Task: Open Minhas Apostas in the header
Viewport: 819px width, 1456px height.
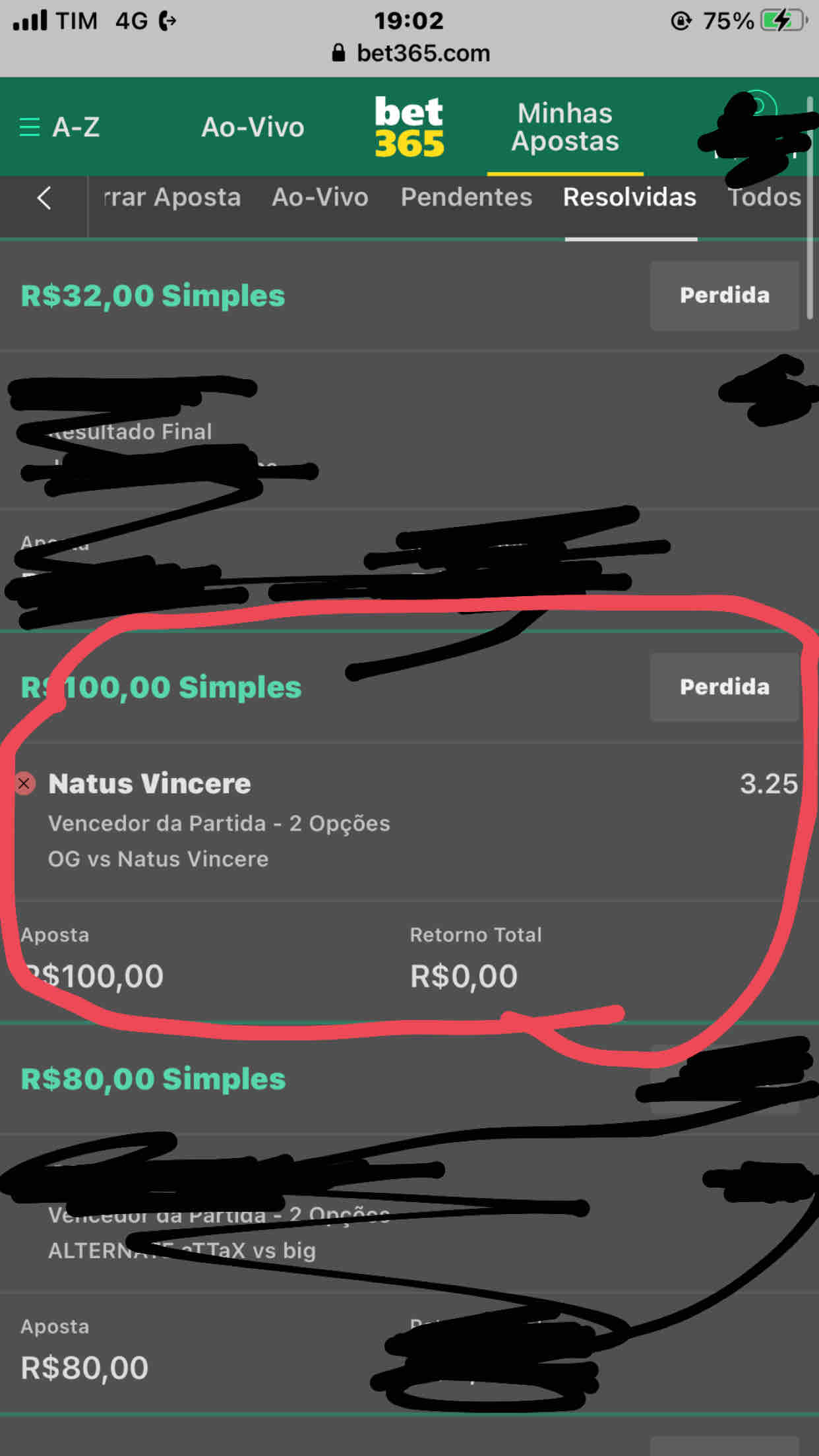Action: coord(565,127)
